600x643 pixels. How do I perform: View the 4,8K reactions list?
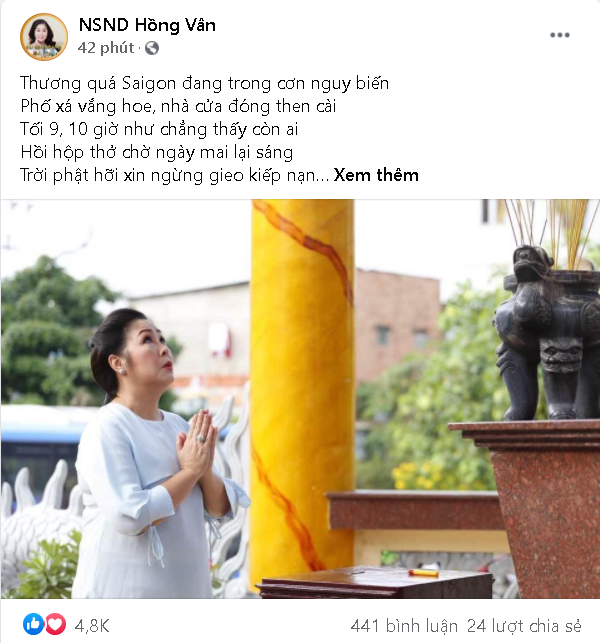pos(94,625)
